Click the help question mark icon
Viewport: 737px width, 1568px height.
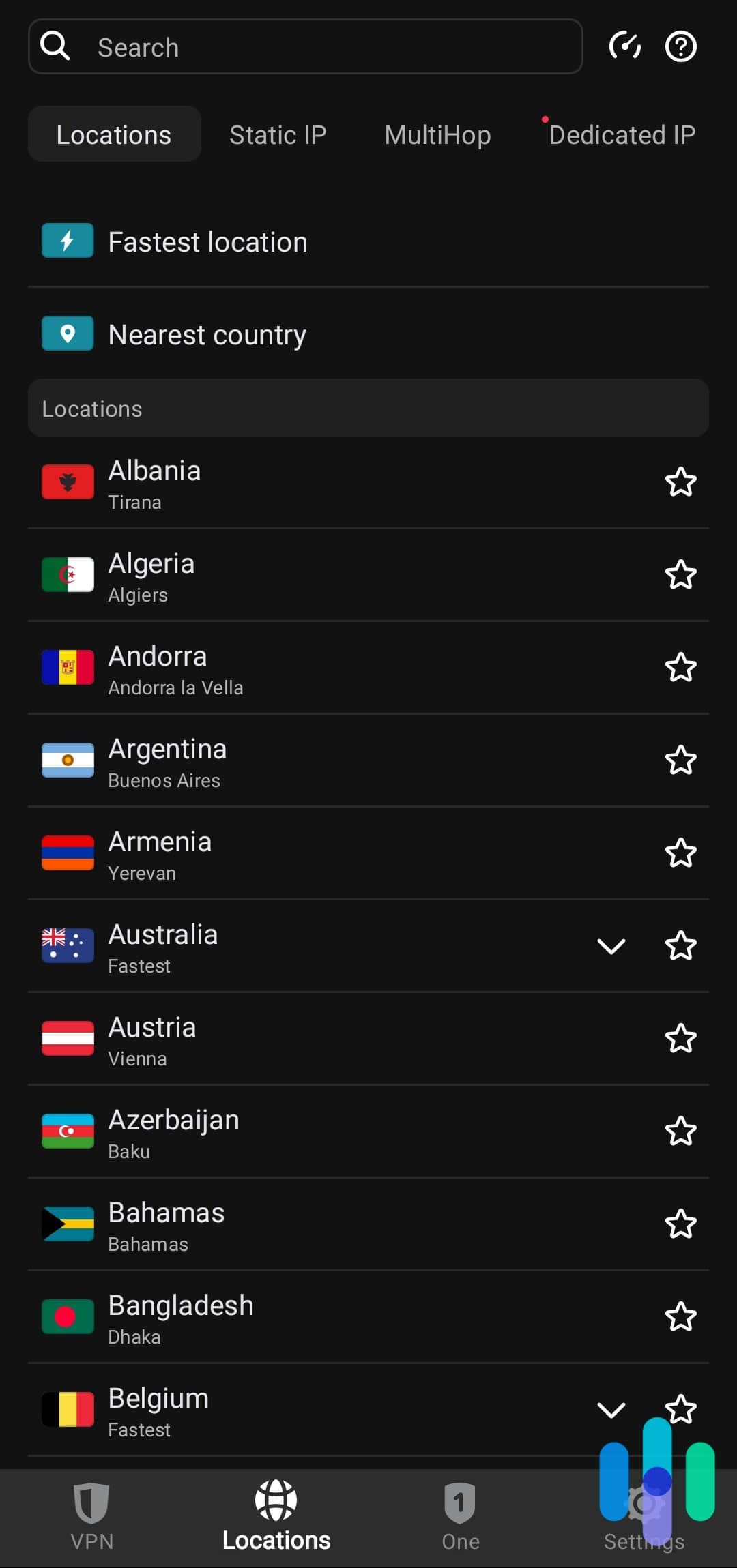(x=680, y=46)
